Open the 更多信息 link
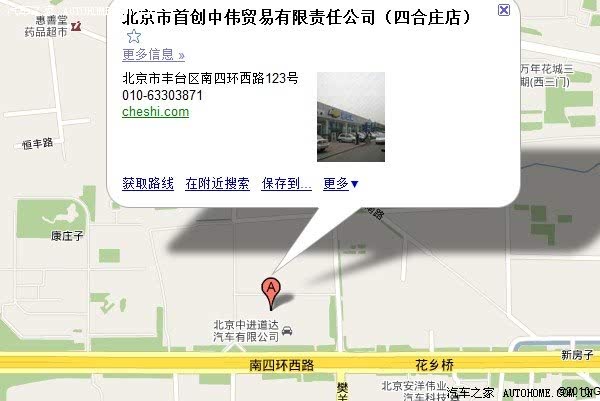The height and width of the screenshot is (401, 600). pyautogui.click(x=153, y=55)
